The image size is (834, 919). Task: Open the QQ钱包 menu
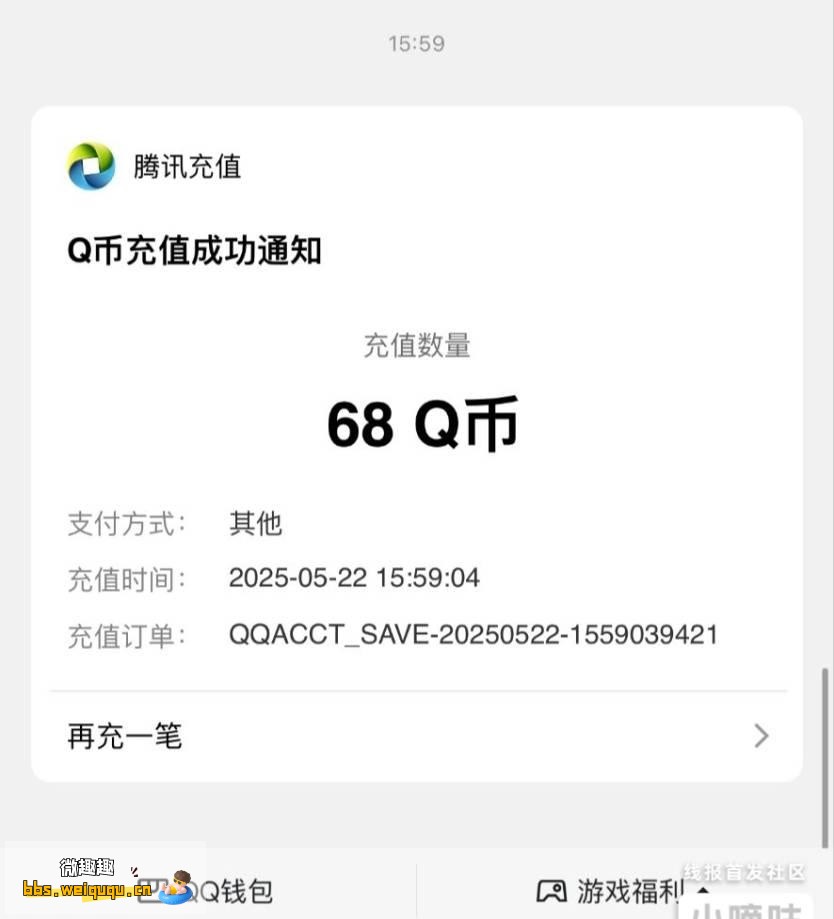point(222,890)
